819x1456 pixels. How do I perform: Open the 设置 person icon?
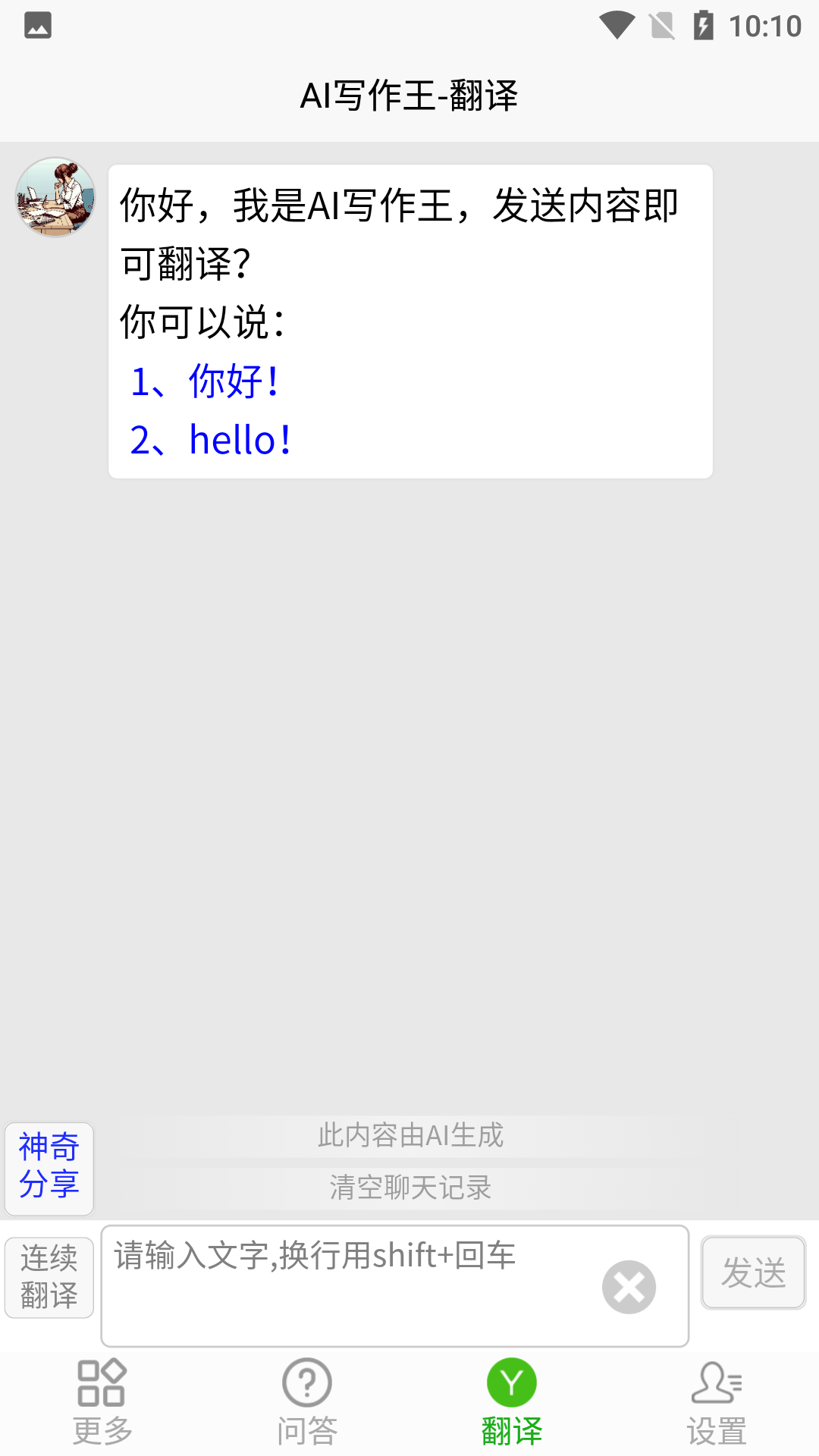(716, 1382)
